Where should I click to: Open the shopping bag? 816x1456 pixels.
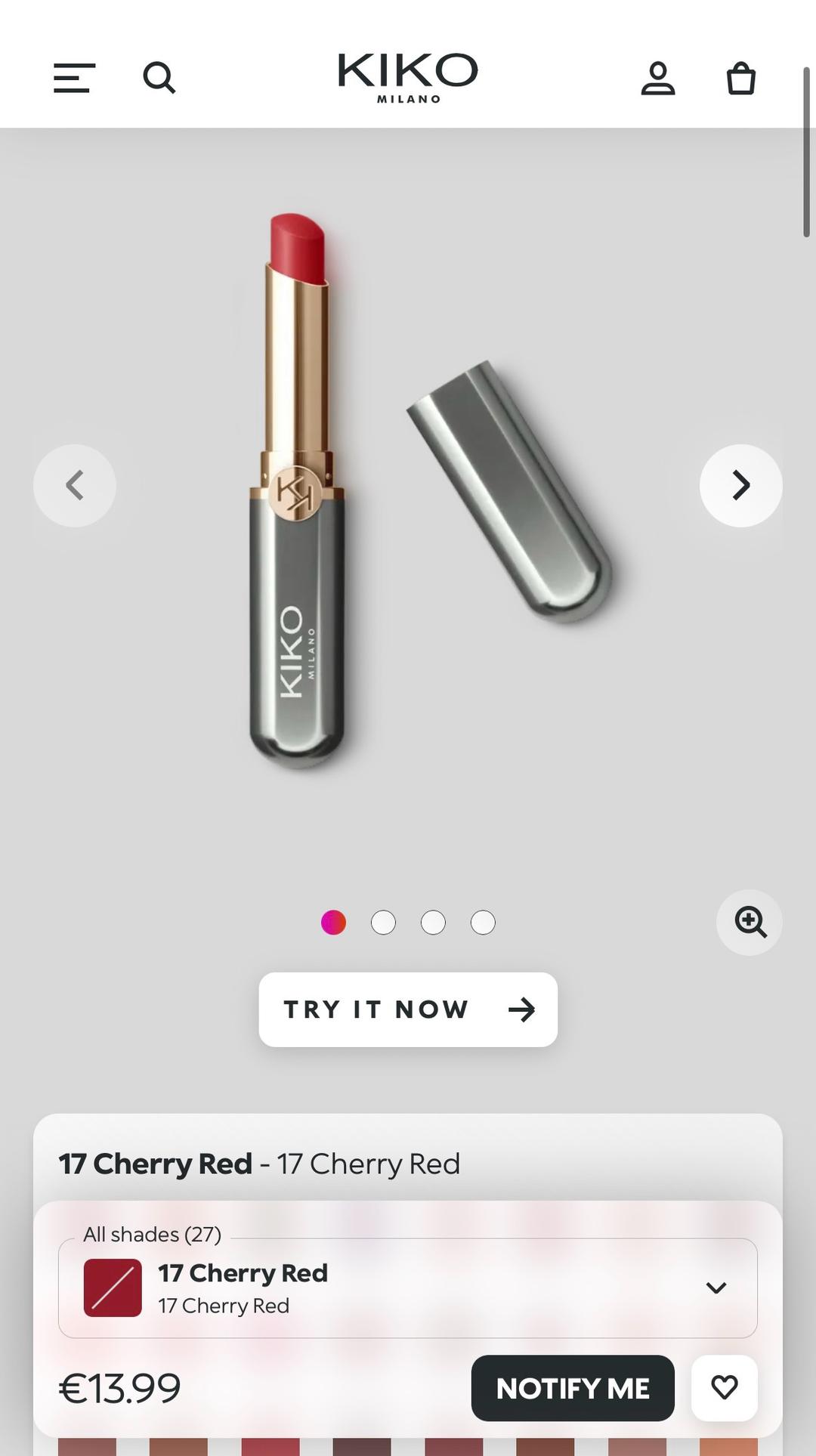tap(741, 79)
